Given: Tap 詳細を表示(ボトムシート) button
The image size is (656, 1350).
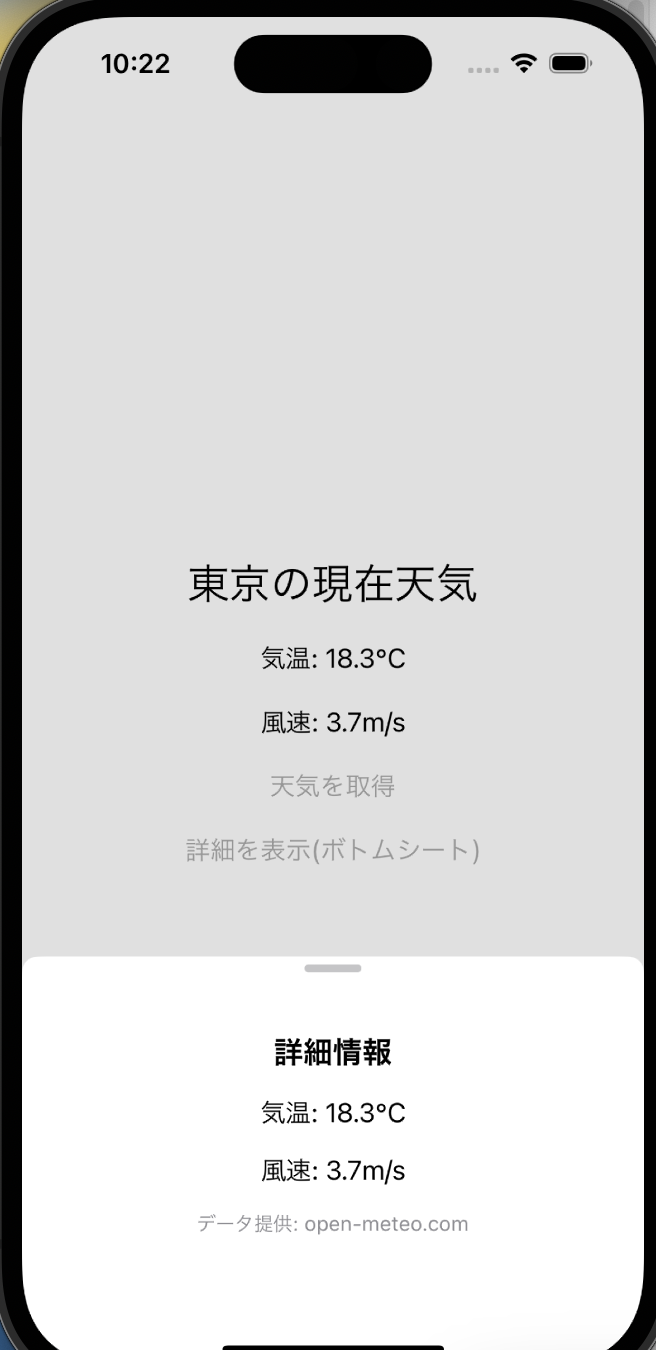Looking at the screenshot, I should coord(332,850).
